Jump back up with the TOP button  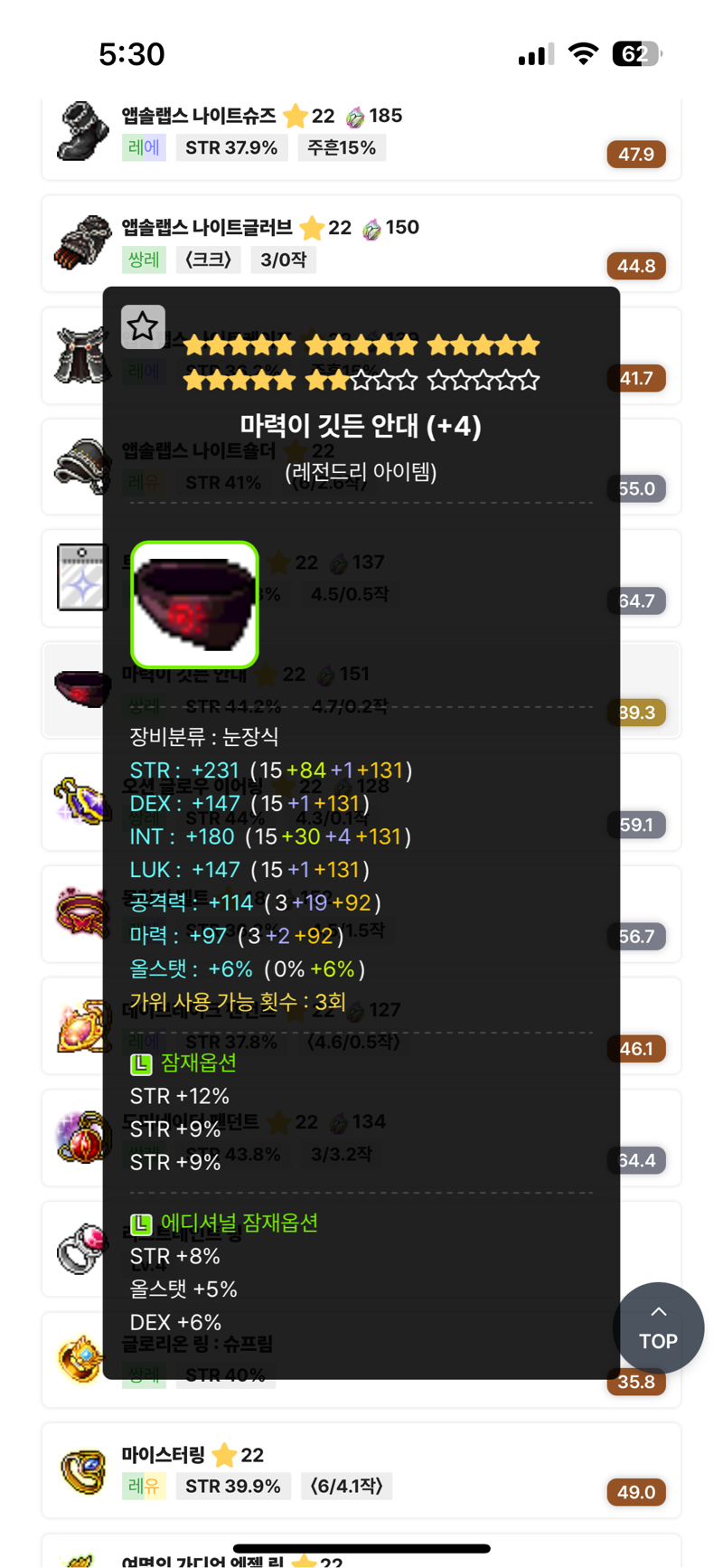[658, 1327]
